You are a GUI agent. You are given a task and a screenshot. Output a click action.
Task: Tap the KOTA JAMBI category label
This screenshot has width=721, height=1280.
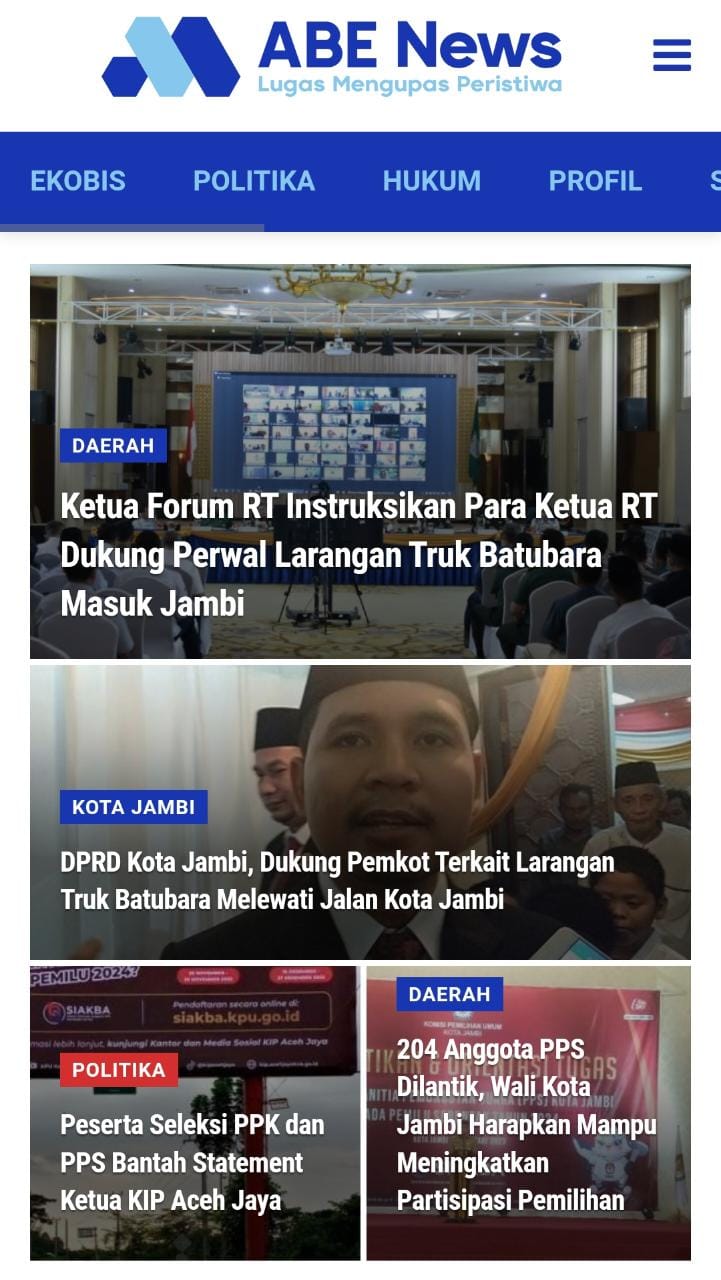[x=134, y=807]
